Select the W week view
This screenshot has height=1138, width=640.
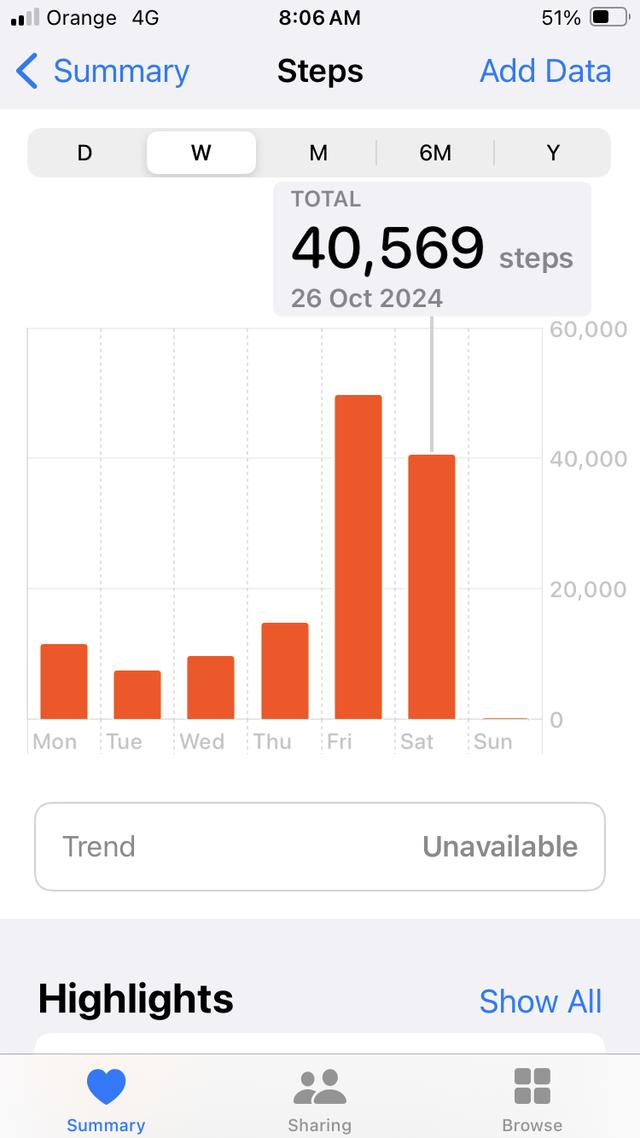click(x=201, y=153)
